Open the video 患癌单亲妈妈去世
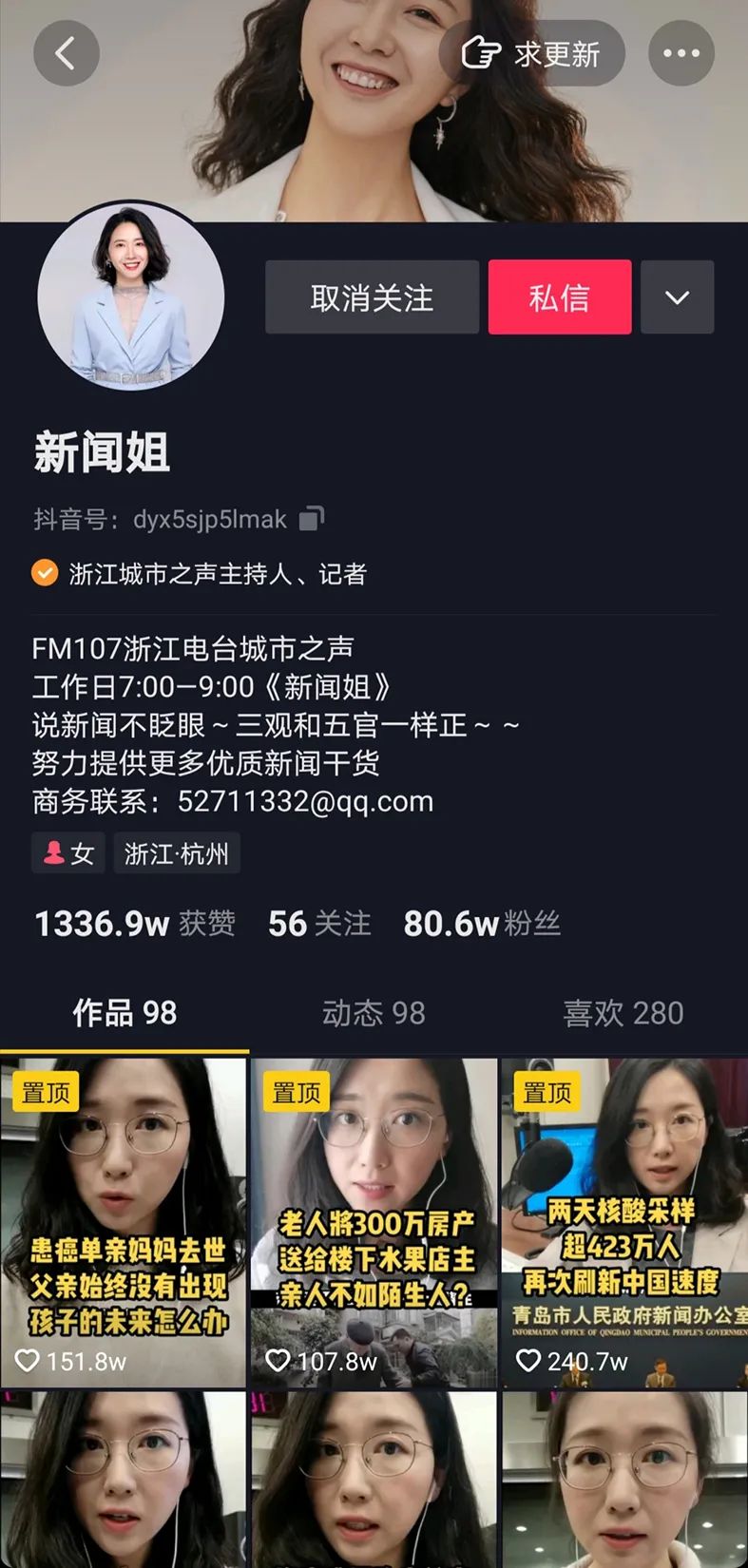 pos(124,1221)
